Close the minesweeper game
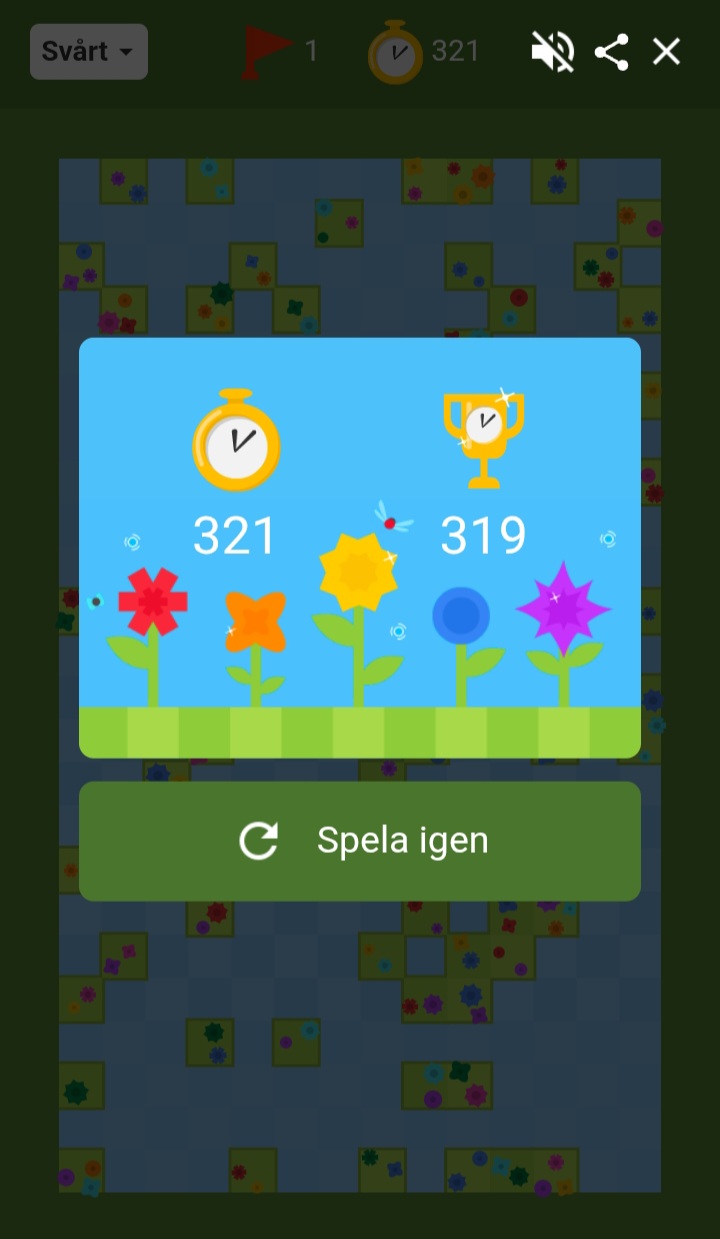This screenshot has height=1239, width=720. tap(666, 52)
